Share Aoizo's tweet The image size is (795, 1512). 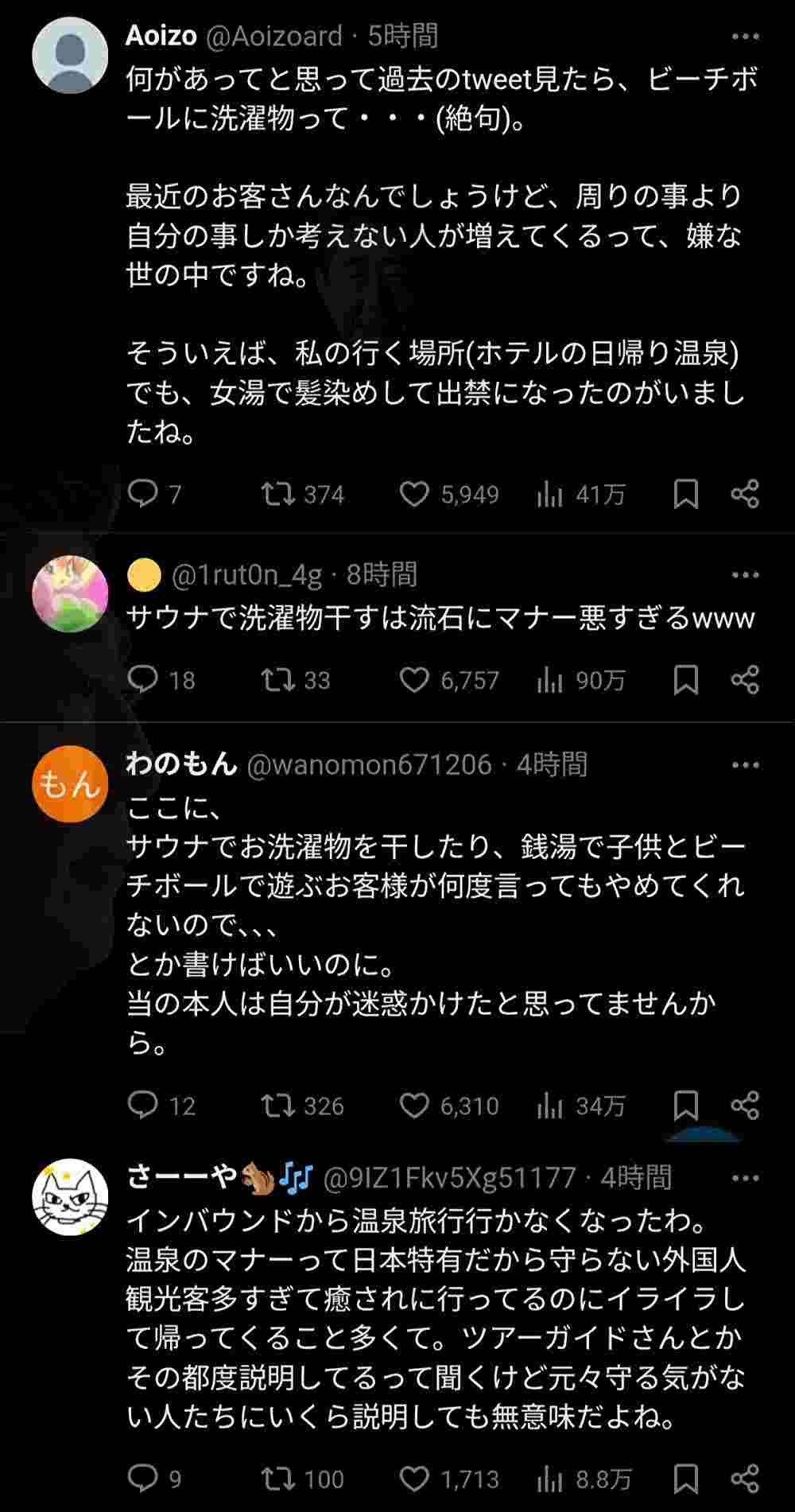tap(745, 495)
